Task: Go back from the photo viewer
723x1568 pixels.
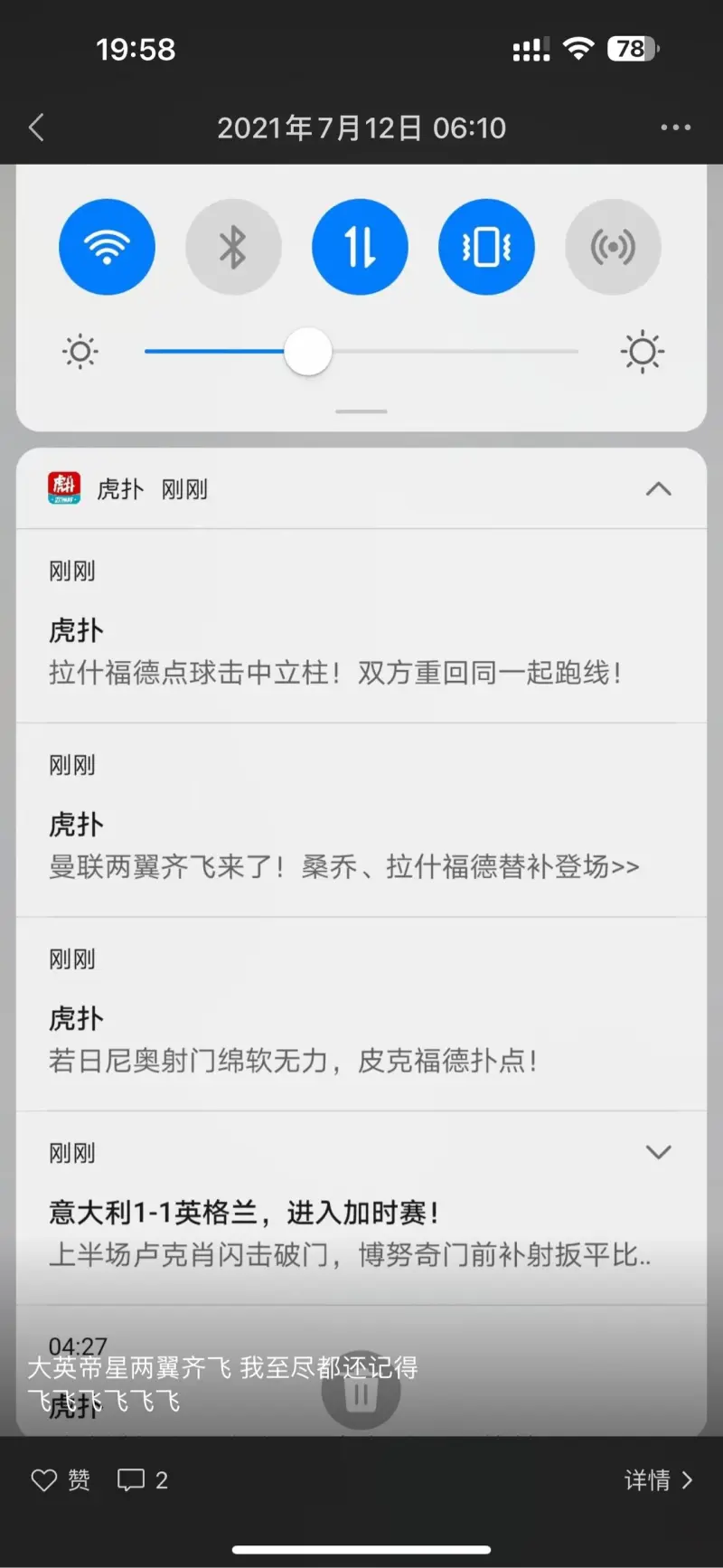Action: click(37, 128)
